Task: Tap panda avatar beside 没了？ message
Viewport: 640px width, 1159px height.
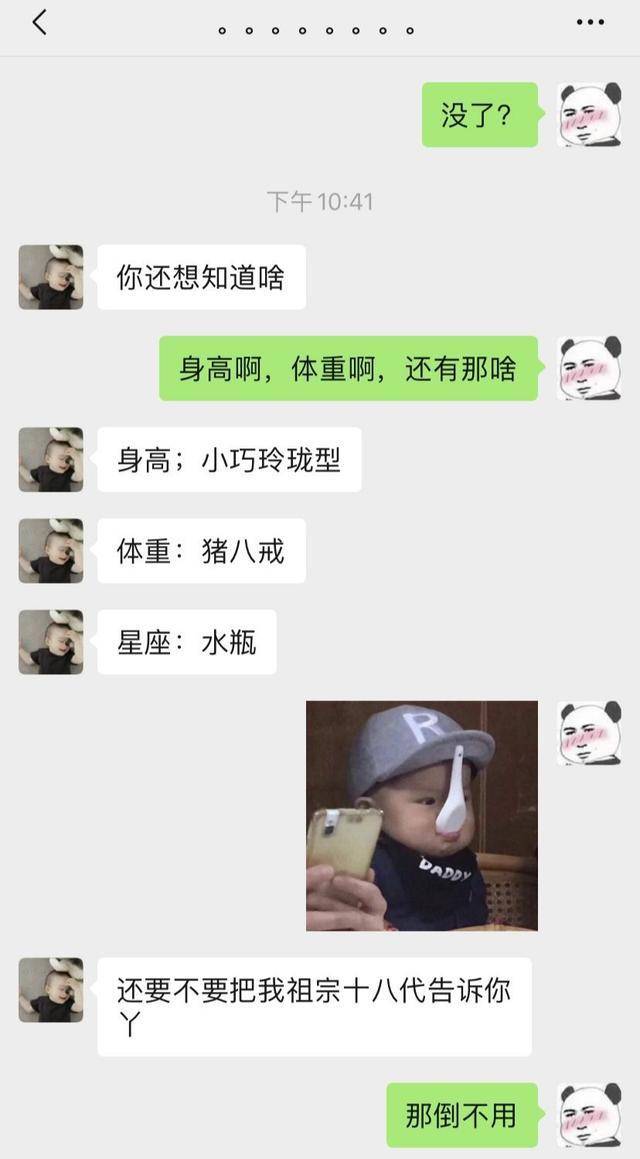Action: coord(588,115)
